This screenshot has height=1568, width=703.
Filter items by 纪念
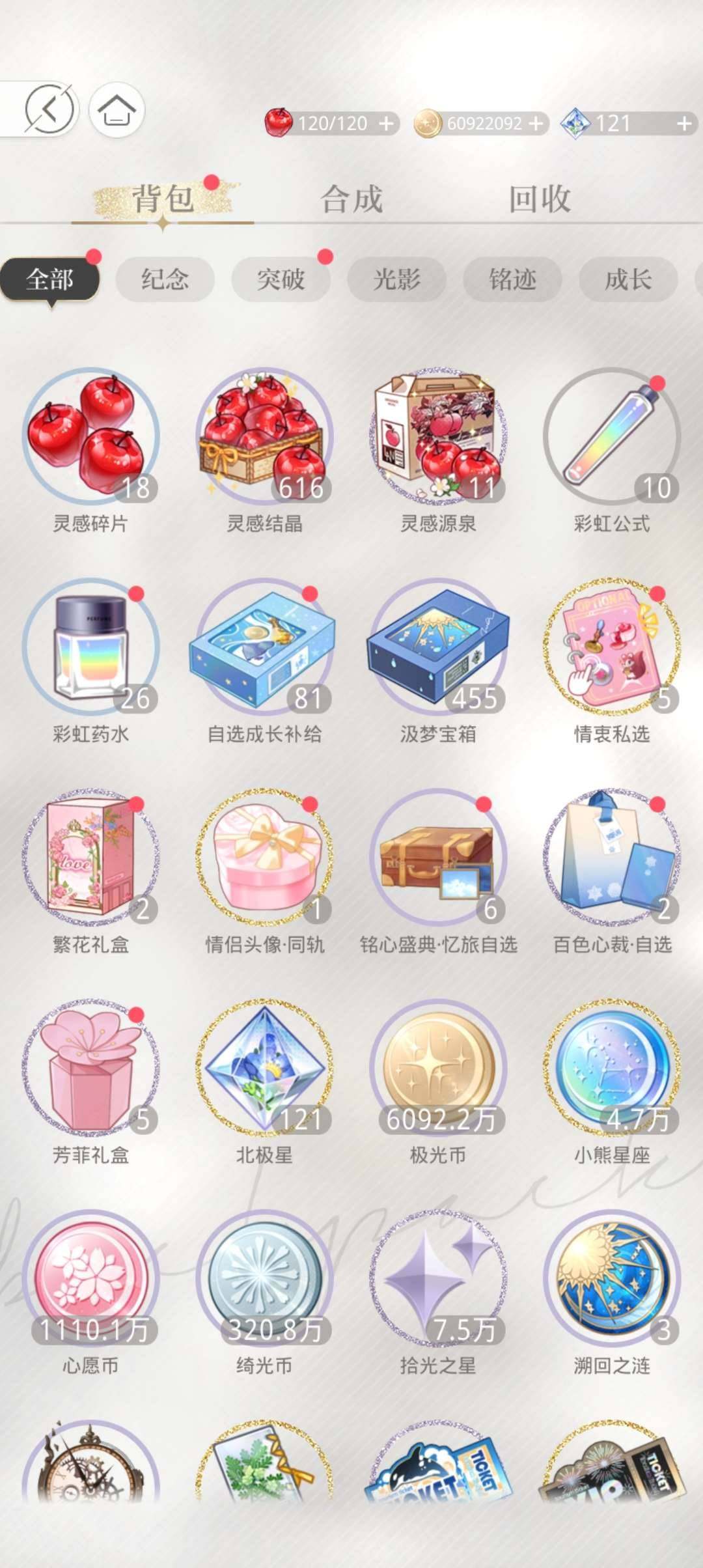pyautogui.click(x=165, y=279)
